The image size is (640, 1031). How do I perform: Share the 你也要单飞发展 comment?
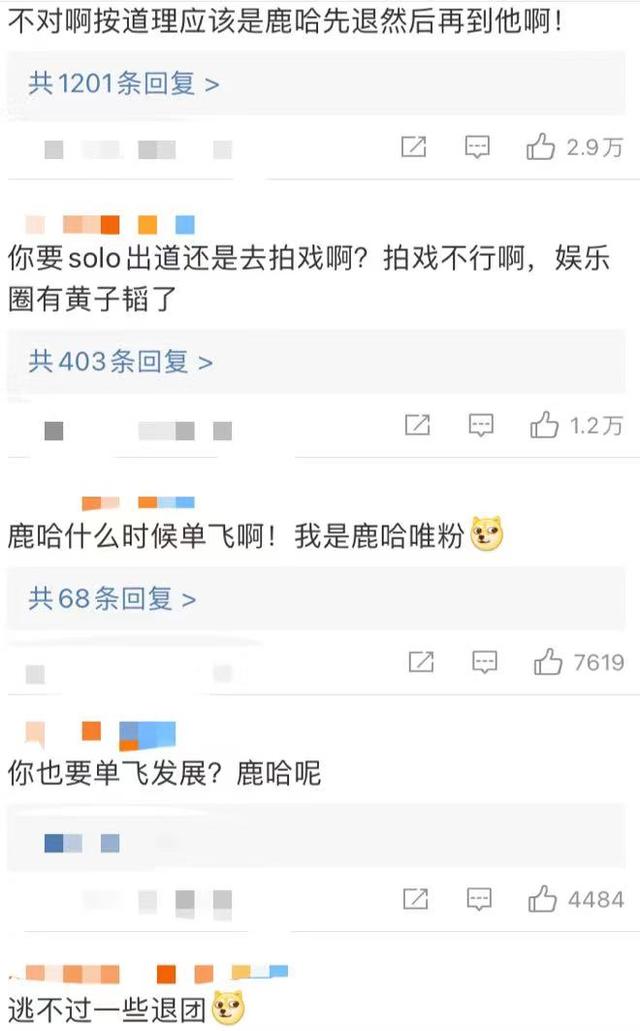pyautogui.click(x=415, y=899)
